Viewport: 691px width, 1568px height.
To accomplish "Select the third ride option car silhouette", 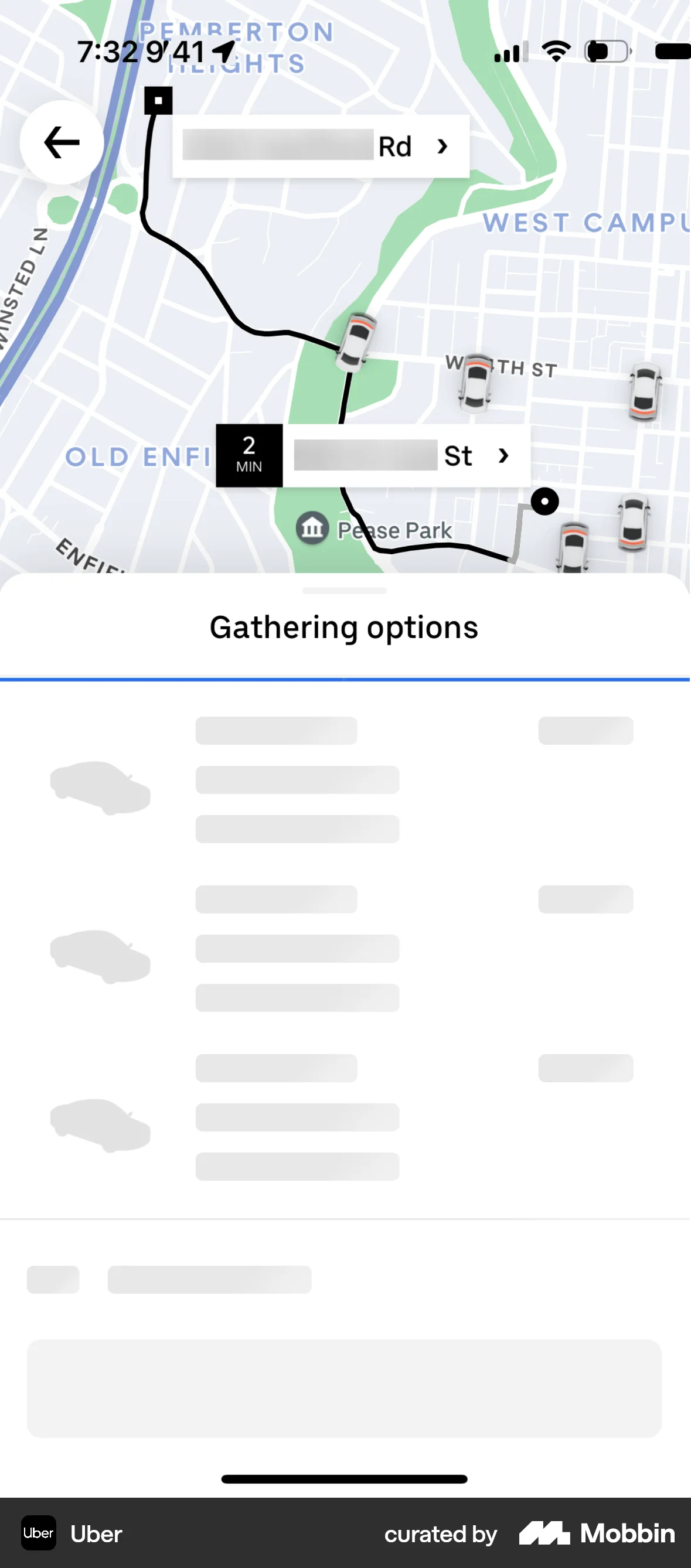I will click(101, 1127).
